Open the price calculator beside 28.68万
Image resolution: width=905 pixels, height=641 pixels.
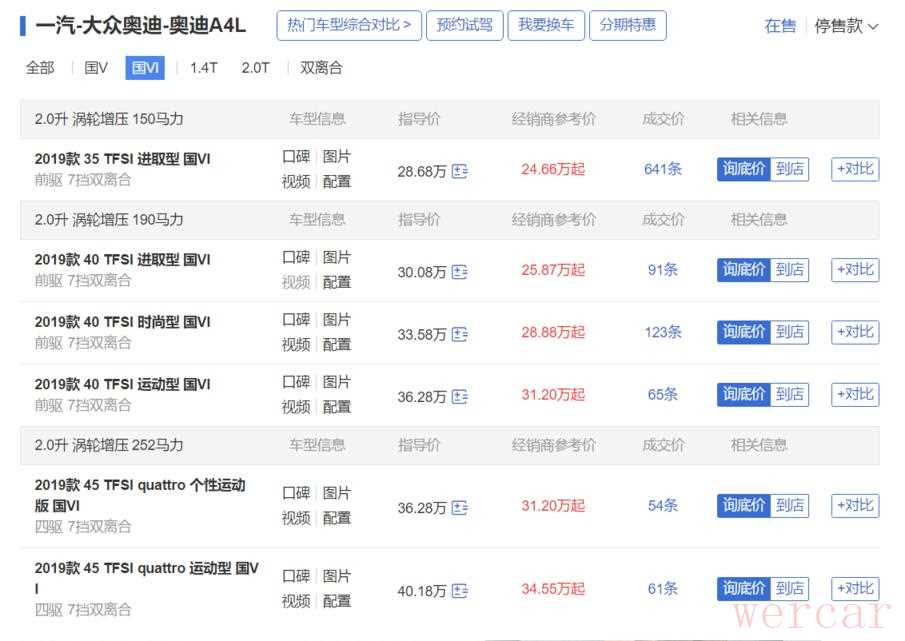[460, 171]
